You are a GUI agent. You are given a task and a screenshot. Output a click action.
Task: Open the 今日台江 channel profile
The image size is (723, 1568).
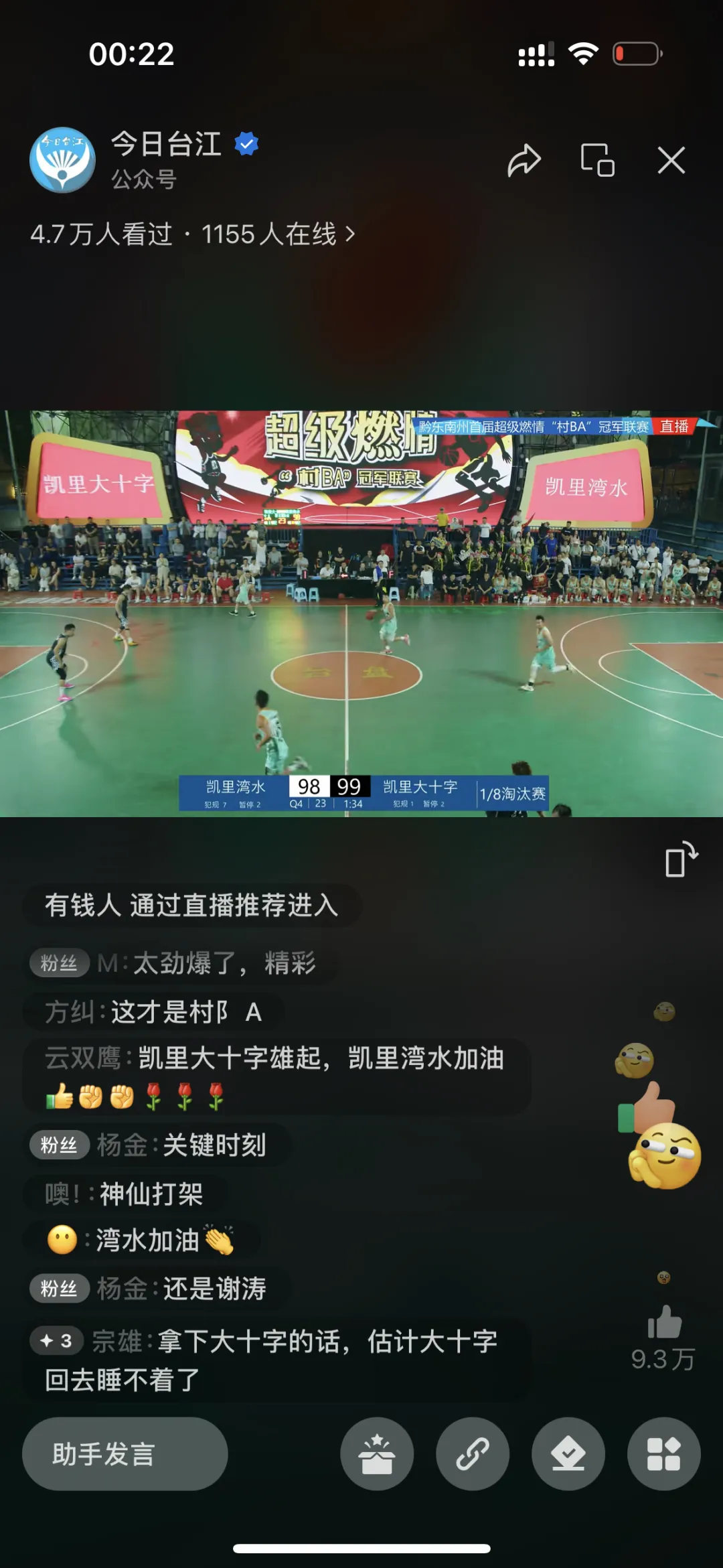coord(63,160)
